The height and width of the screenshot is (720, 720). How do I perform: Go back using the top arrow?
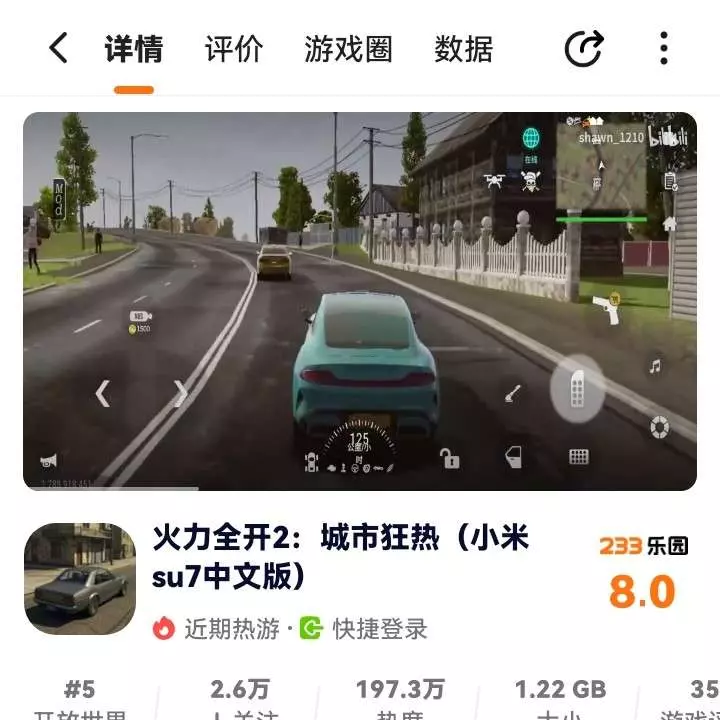point(59,48)
